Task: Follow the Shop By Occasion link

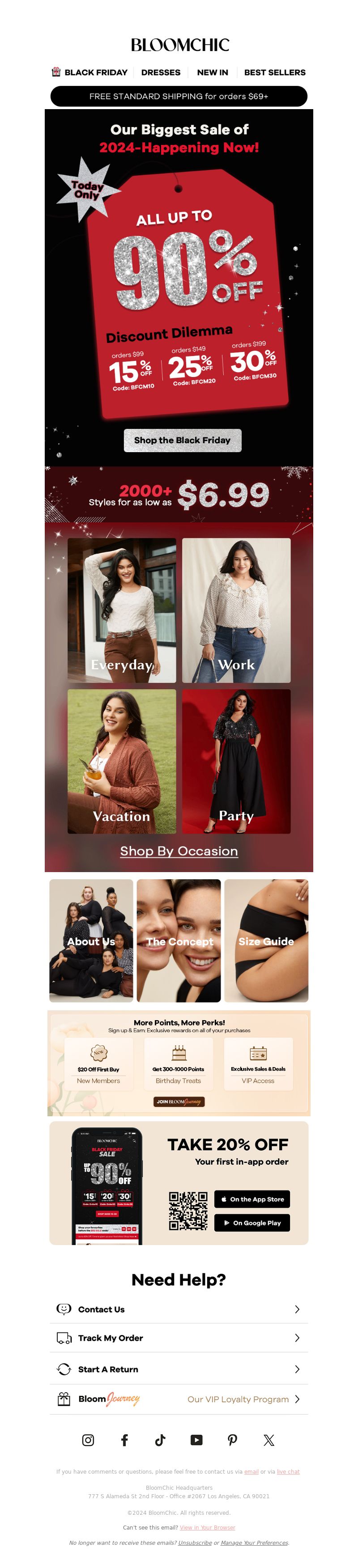Action: (179, 851)
